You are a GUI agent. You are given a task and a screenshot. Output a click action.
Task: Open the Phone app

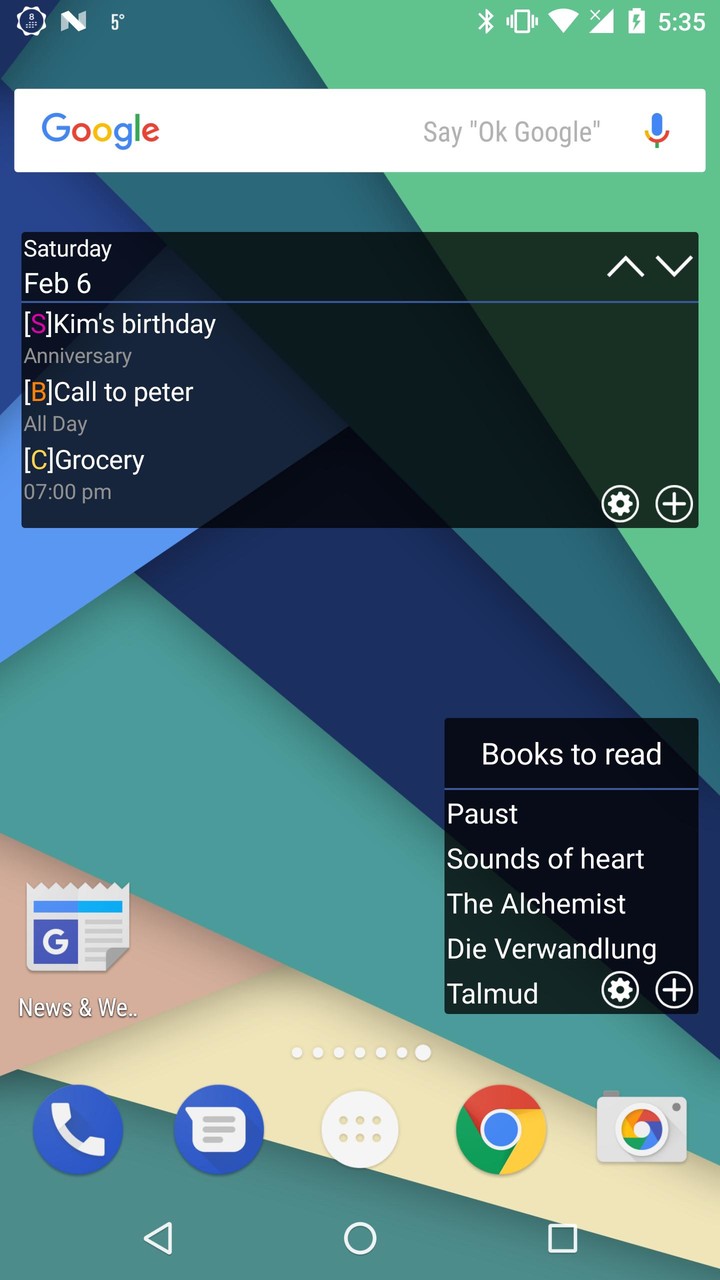[x=78, y=1129]
